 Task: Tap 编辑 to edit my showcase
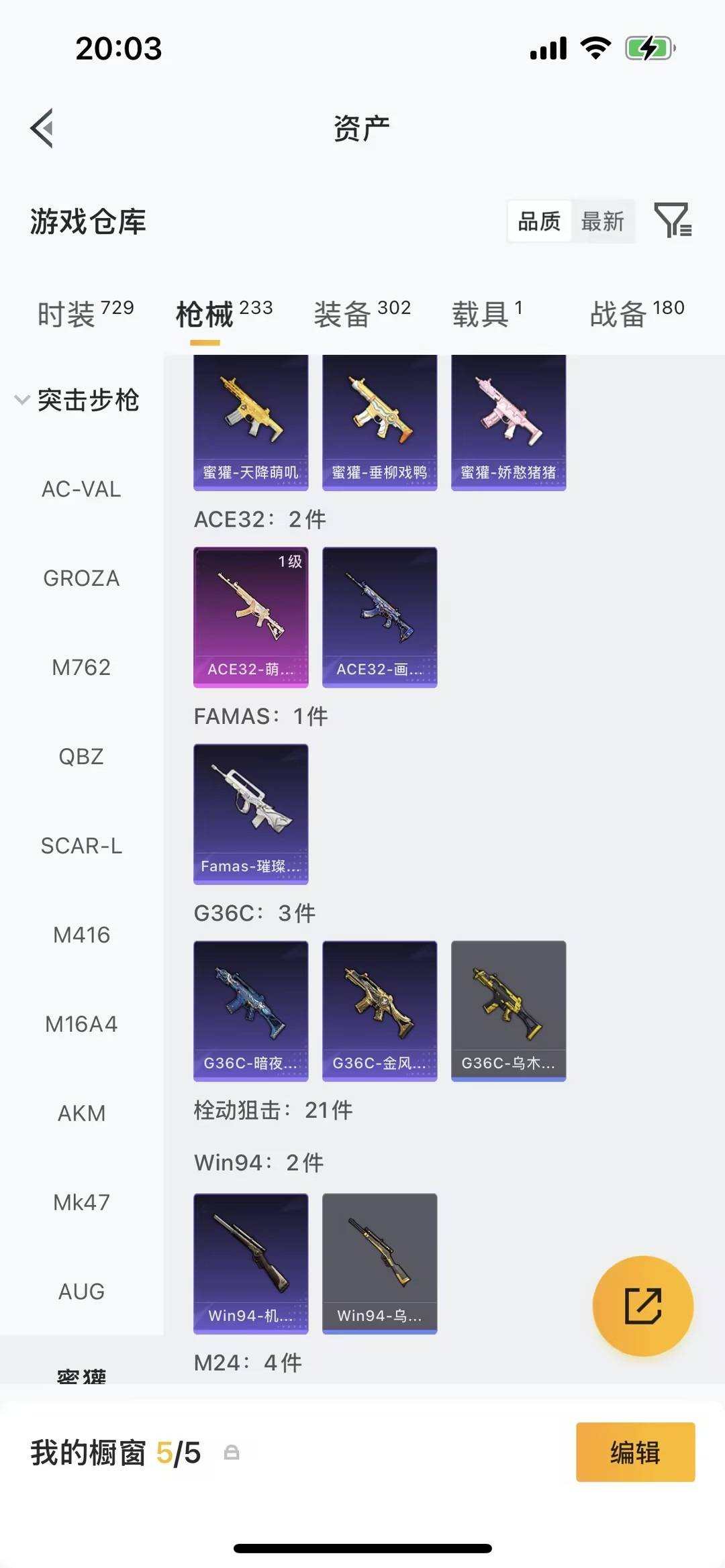[635, 1452]
